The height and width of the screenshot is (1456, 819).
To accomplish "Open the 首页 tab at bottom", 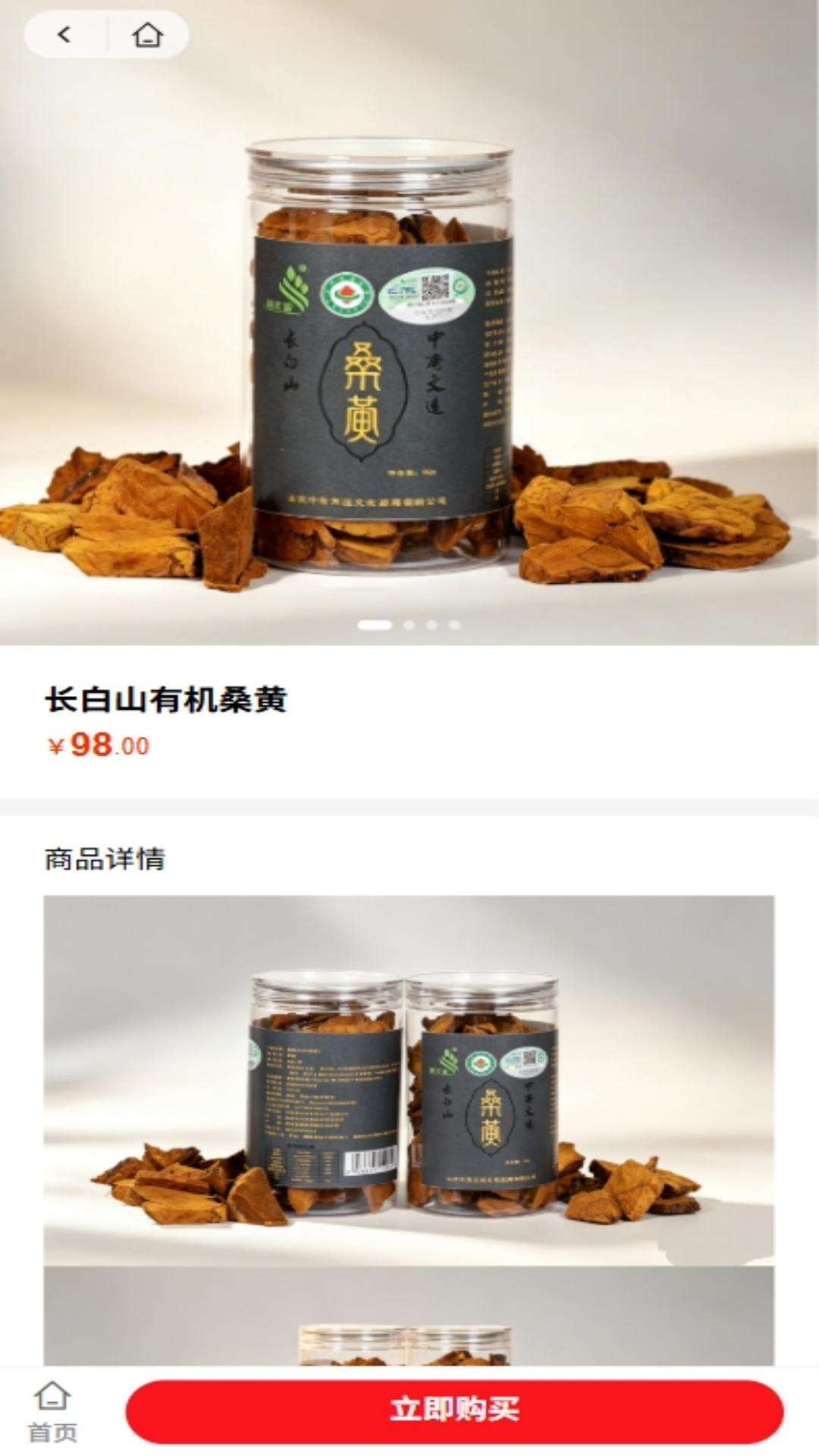I will (x=52, y=1412).
